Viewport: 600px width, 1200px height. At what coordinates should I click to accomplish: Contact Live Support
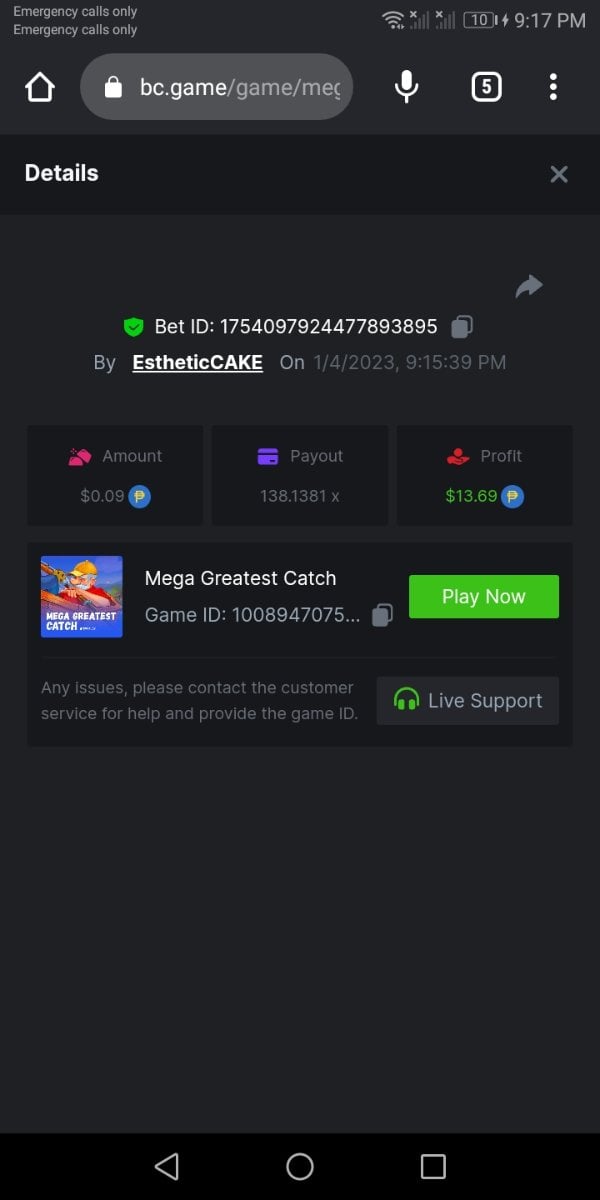click(x=468, y=701)
